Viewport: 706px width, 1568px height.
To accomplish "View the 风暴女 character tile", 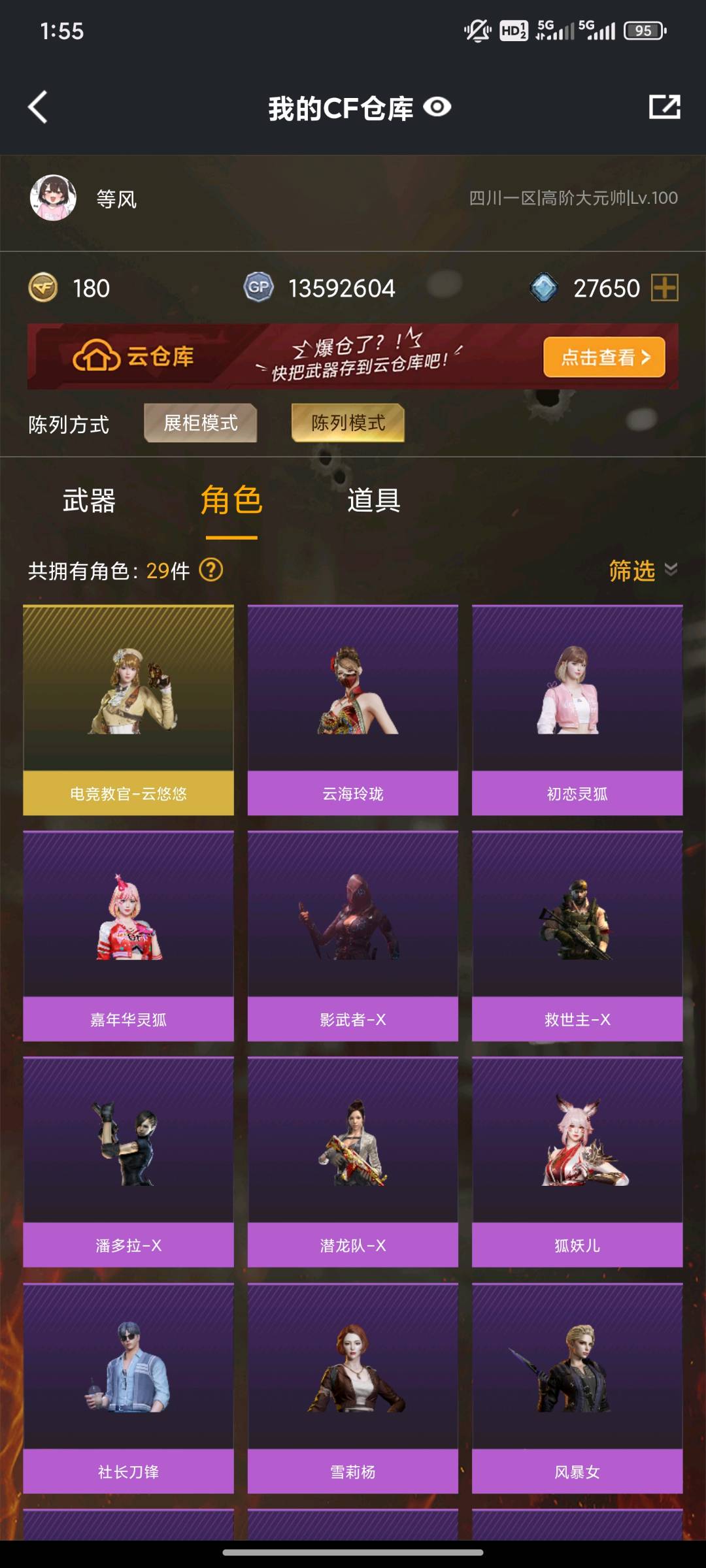I will (x=577, y=1388).
